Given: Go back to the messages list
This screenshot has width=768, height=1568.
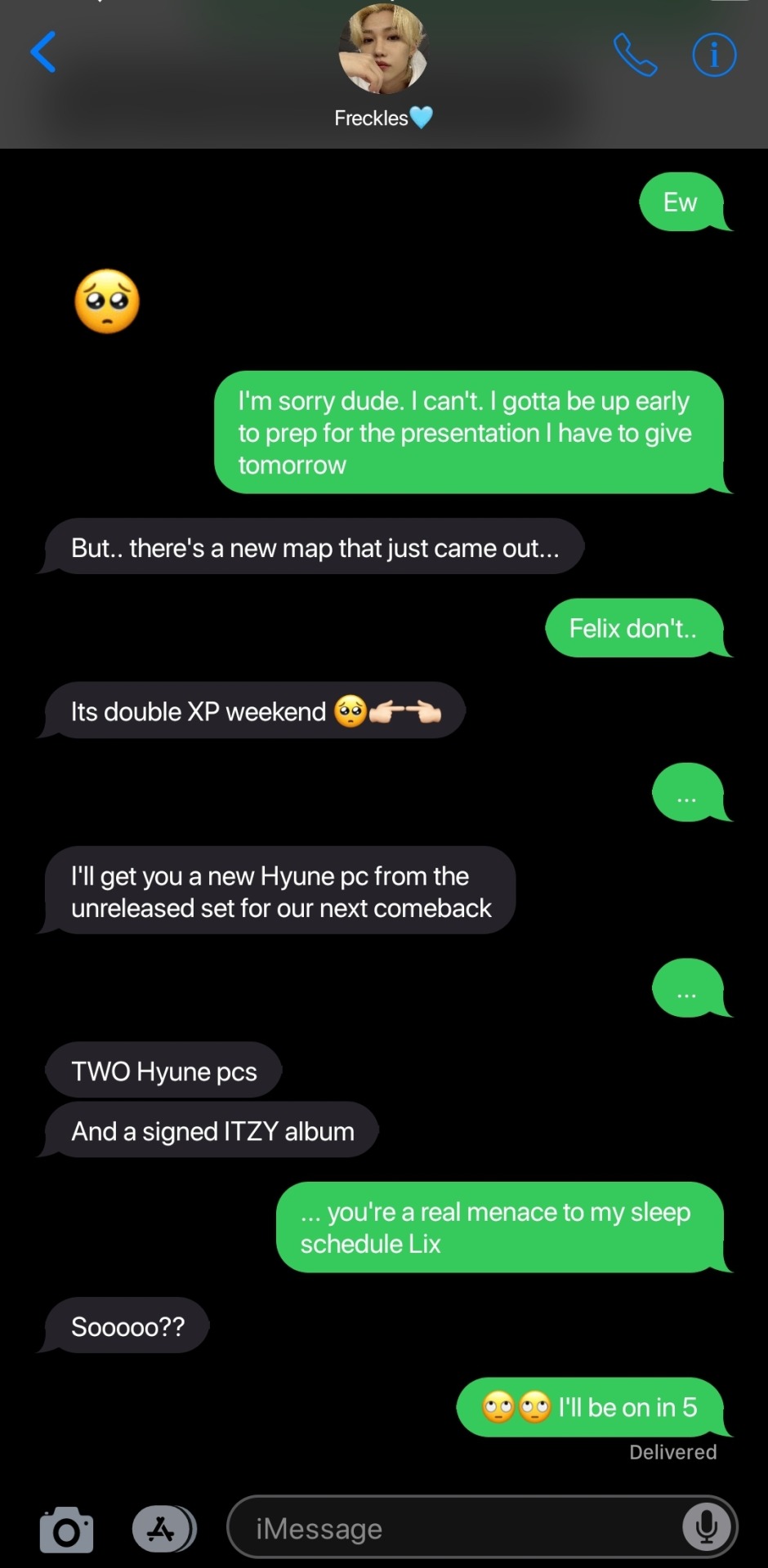Looking at the screenshot, I should [x=44, y=53].
